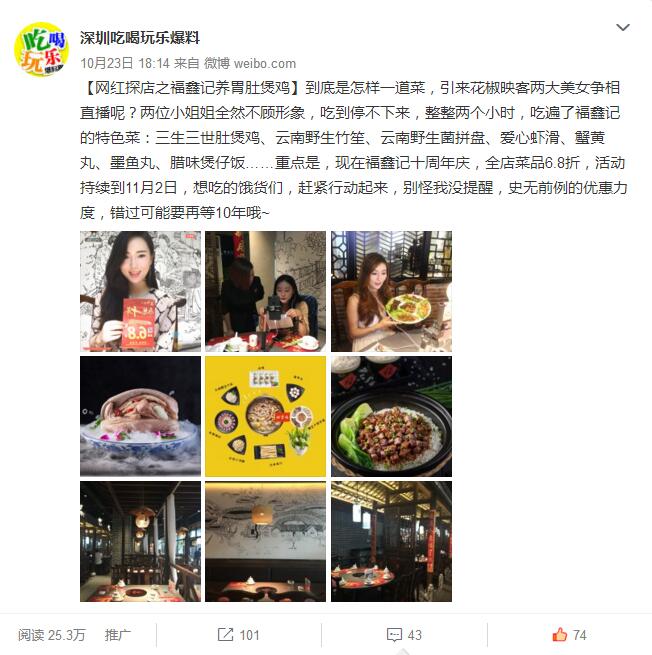Open the photo of the woman holding the red sign
This screenshot has width=652, height=655.
tap(140, 291)
